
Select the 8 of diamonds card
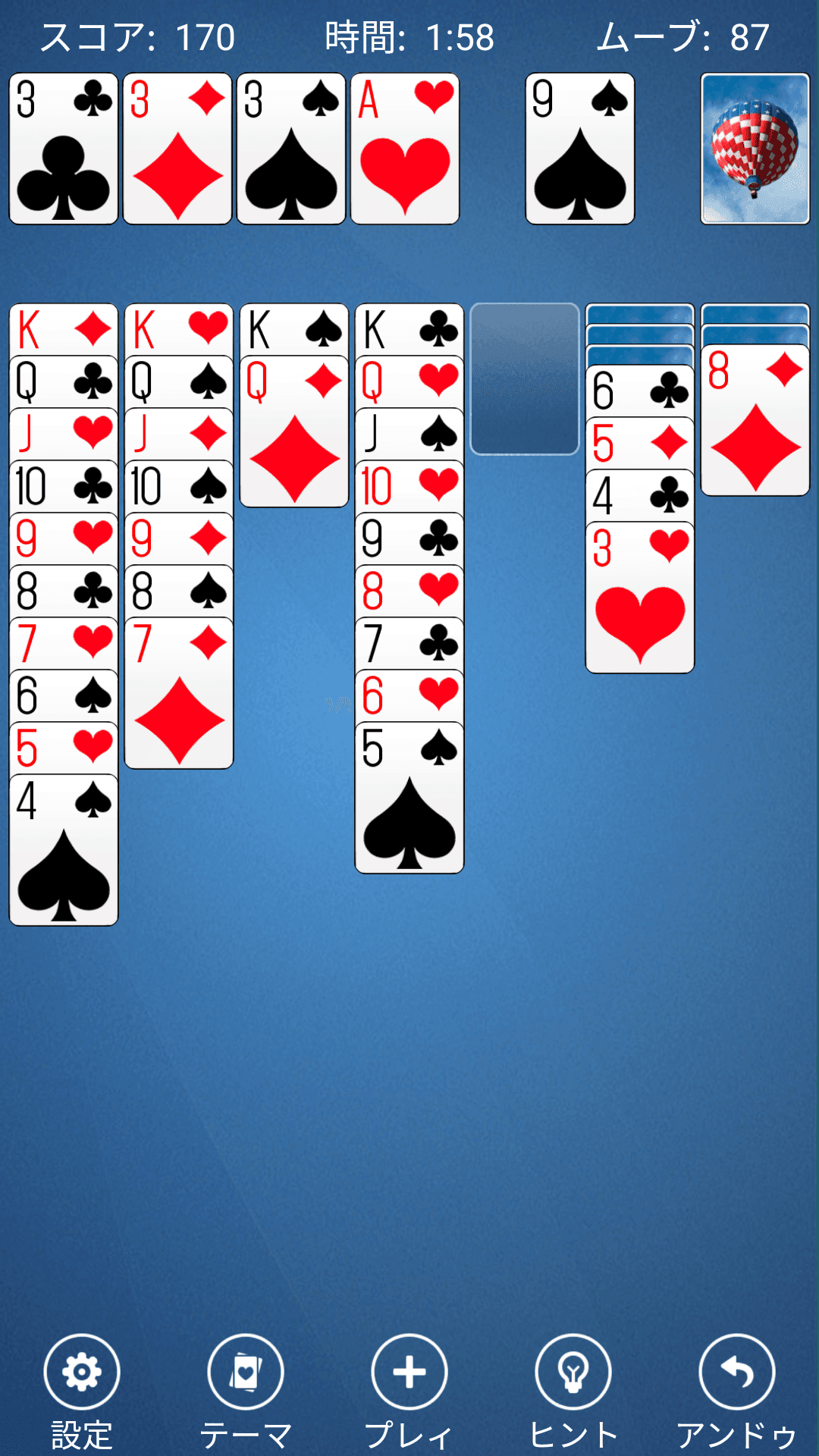(x=755, y=420)
